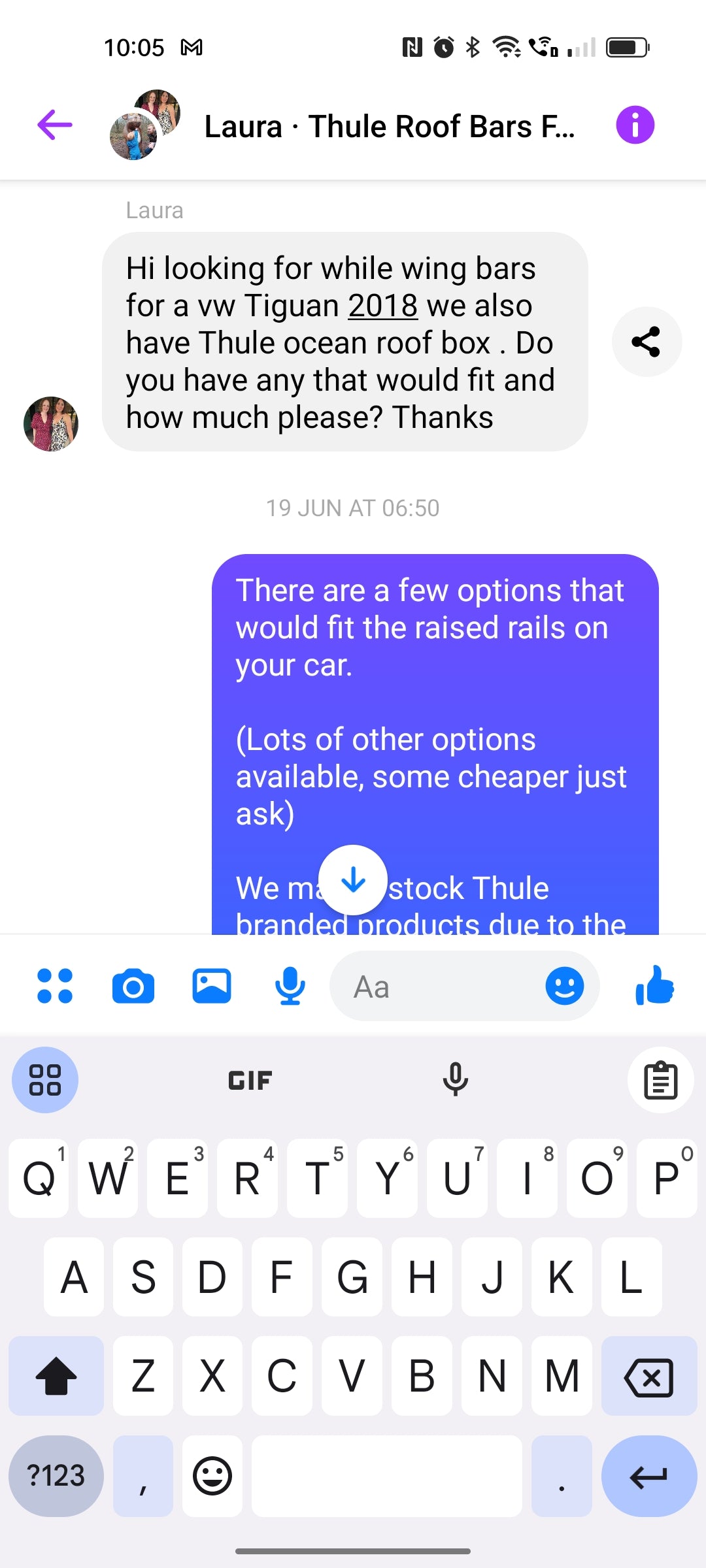Screen dimensions: 706x1568
Task: Tap the keyboard backspace key
Action: [x=648, y=1376]
